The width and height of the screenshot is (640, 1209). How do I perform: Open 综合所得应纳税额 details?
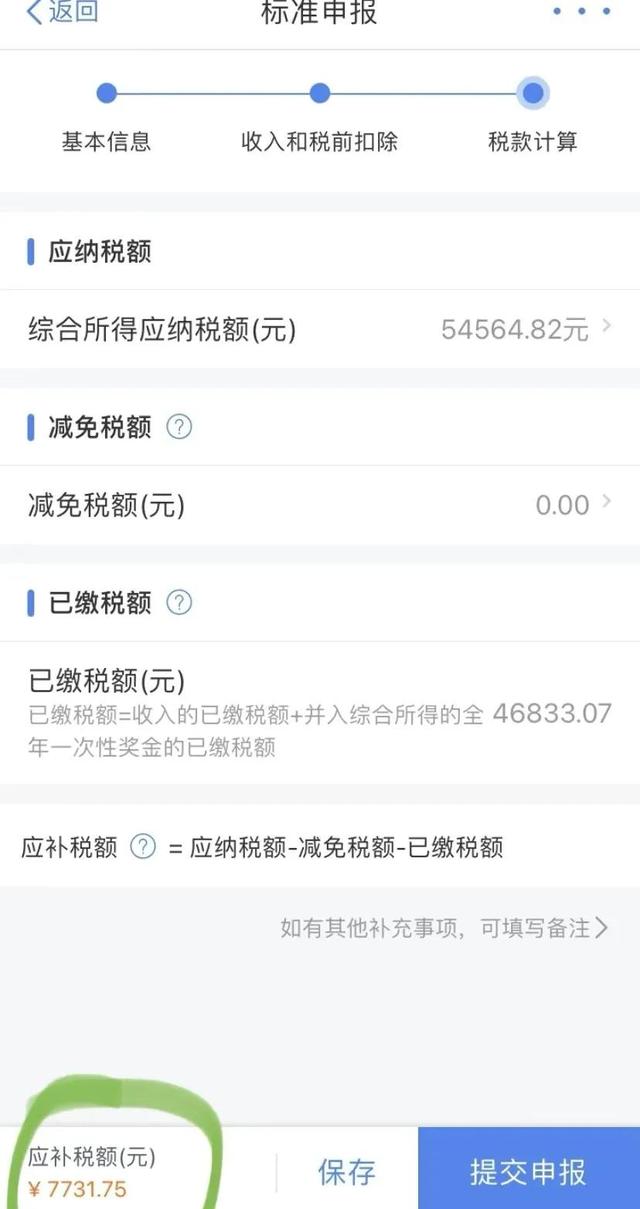[x=320, y=329]
